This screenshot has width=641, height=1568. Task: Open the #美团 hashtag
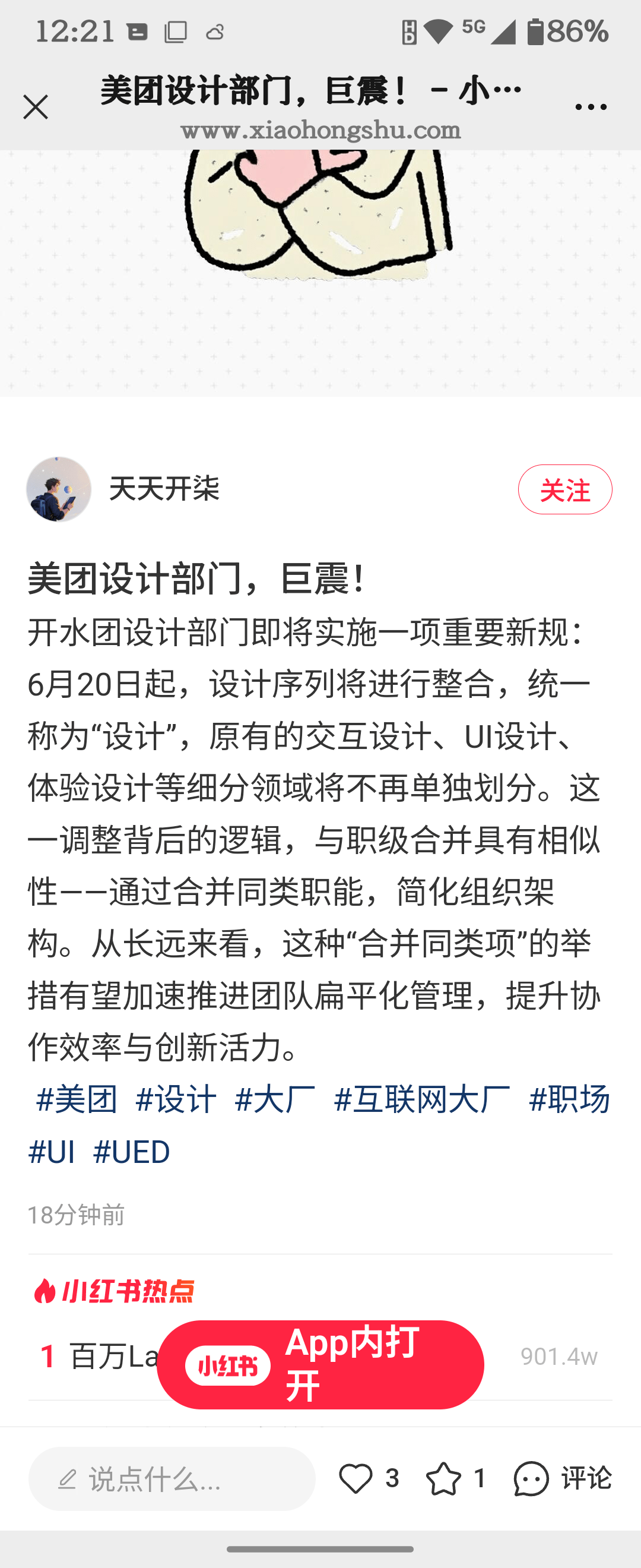tap(77, 1099)
